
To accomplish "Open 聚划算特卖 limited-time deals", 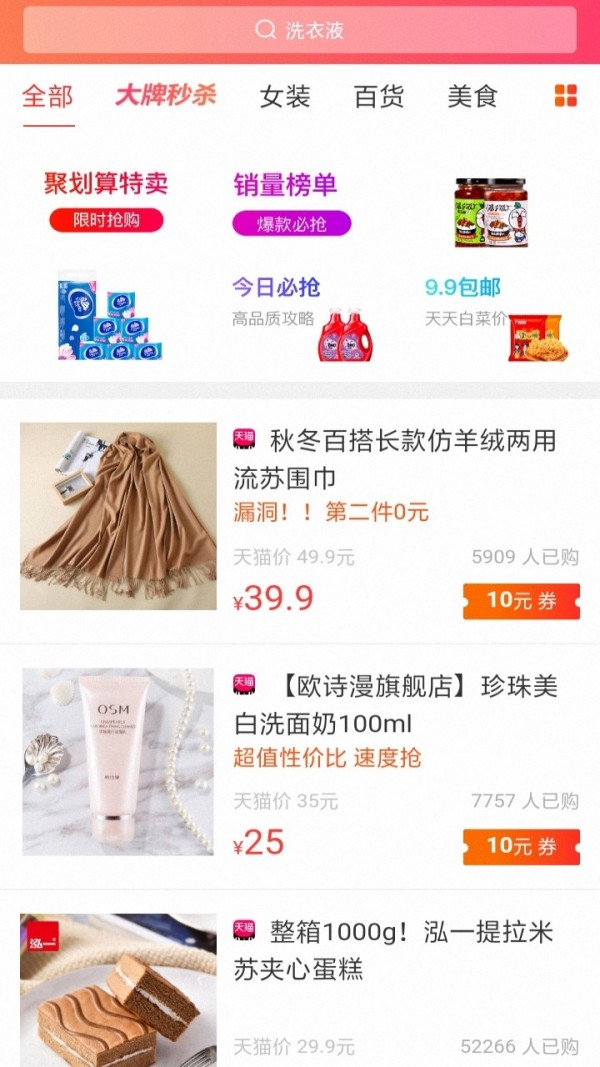I will 106,200.
